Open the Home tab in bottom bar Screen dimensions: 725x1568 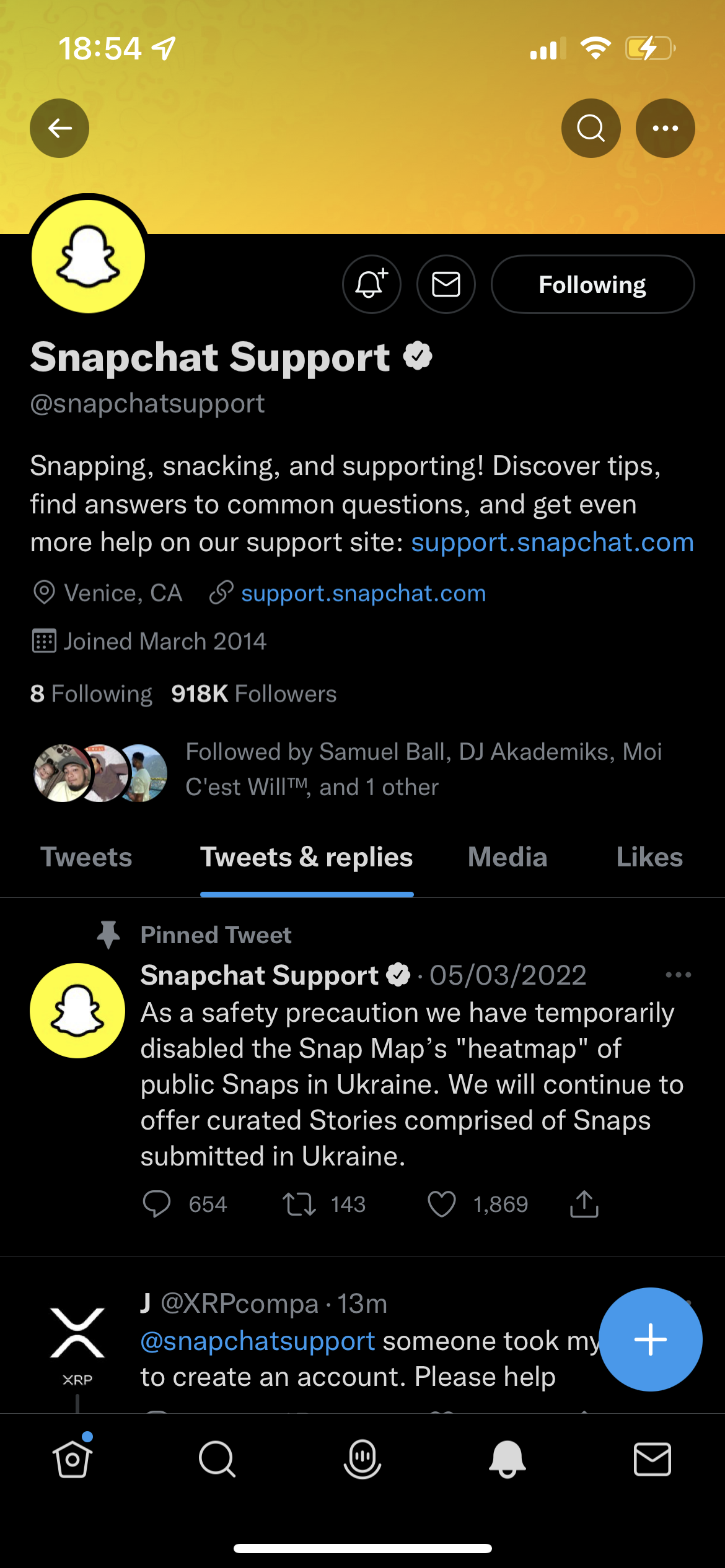click(72, 1458)
